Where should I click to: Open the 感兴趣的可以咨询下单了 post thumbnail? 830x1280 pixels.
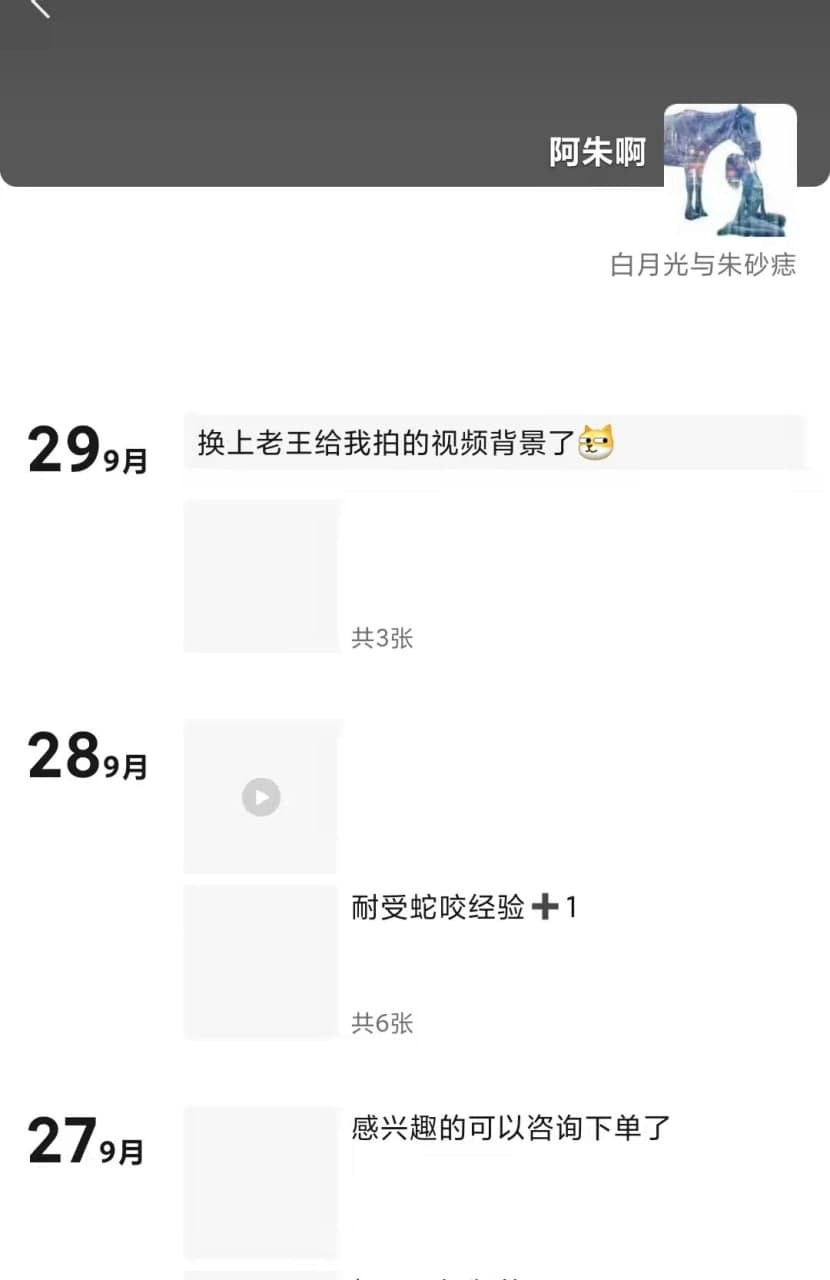(262, 1182)
